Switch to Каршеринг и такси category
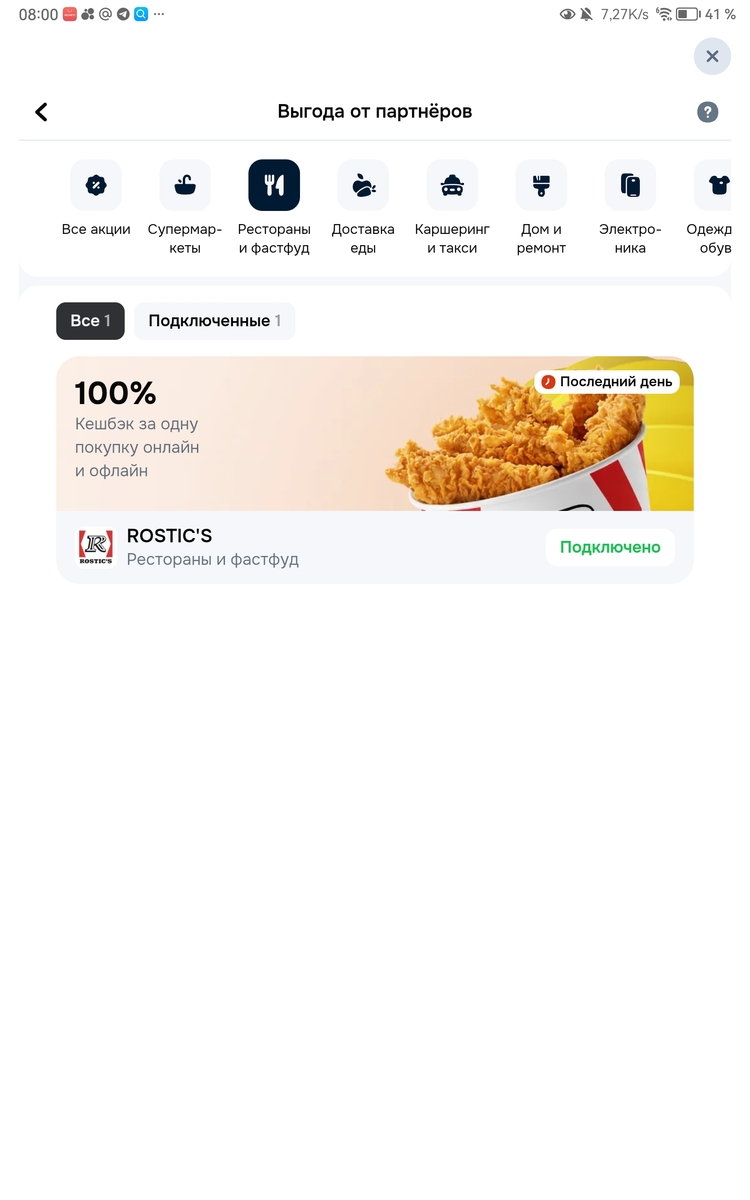Viewport: 750px width, 1200px height. (x=452, y=208)
